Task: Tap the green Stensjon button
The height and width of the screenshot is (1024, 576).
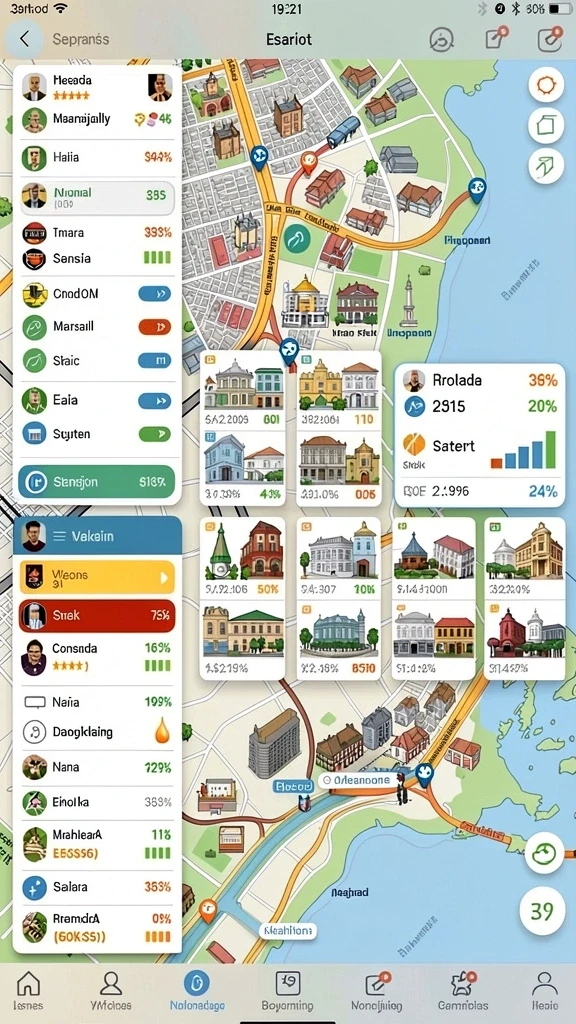Action: point(97,482)
